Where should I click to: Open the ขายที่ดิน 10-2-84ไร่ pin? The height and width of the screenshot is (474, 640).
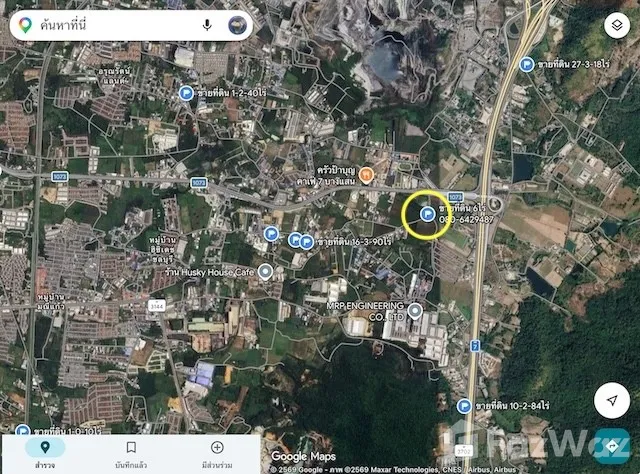pos(464,406)
